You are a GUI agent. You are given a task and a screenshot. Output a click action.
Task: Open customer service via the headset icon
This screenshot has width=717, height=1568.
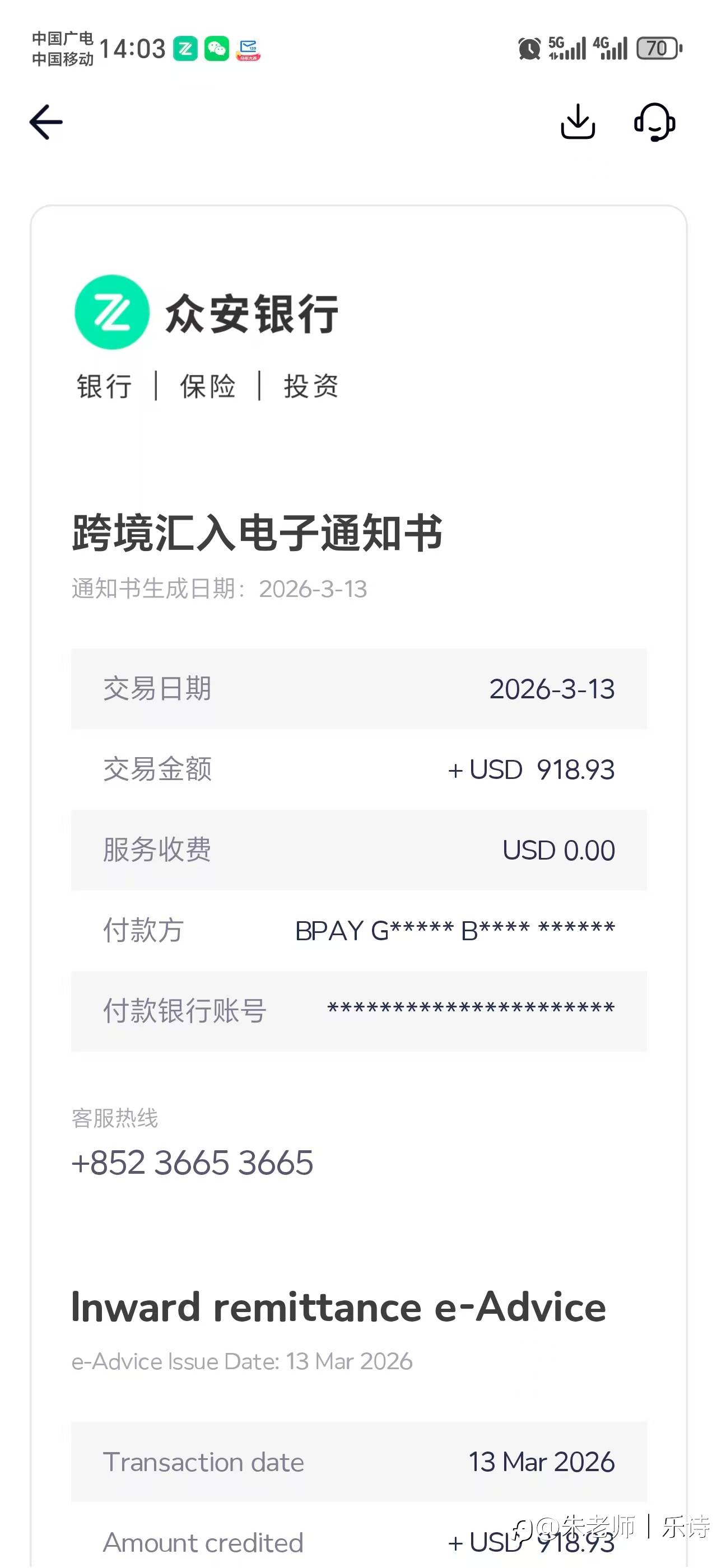pos(655,122)
